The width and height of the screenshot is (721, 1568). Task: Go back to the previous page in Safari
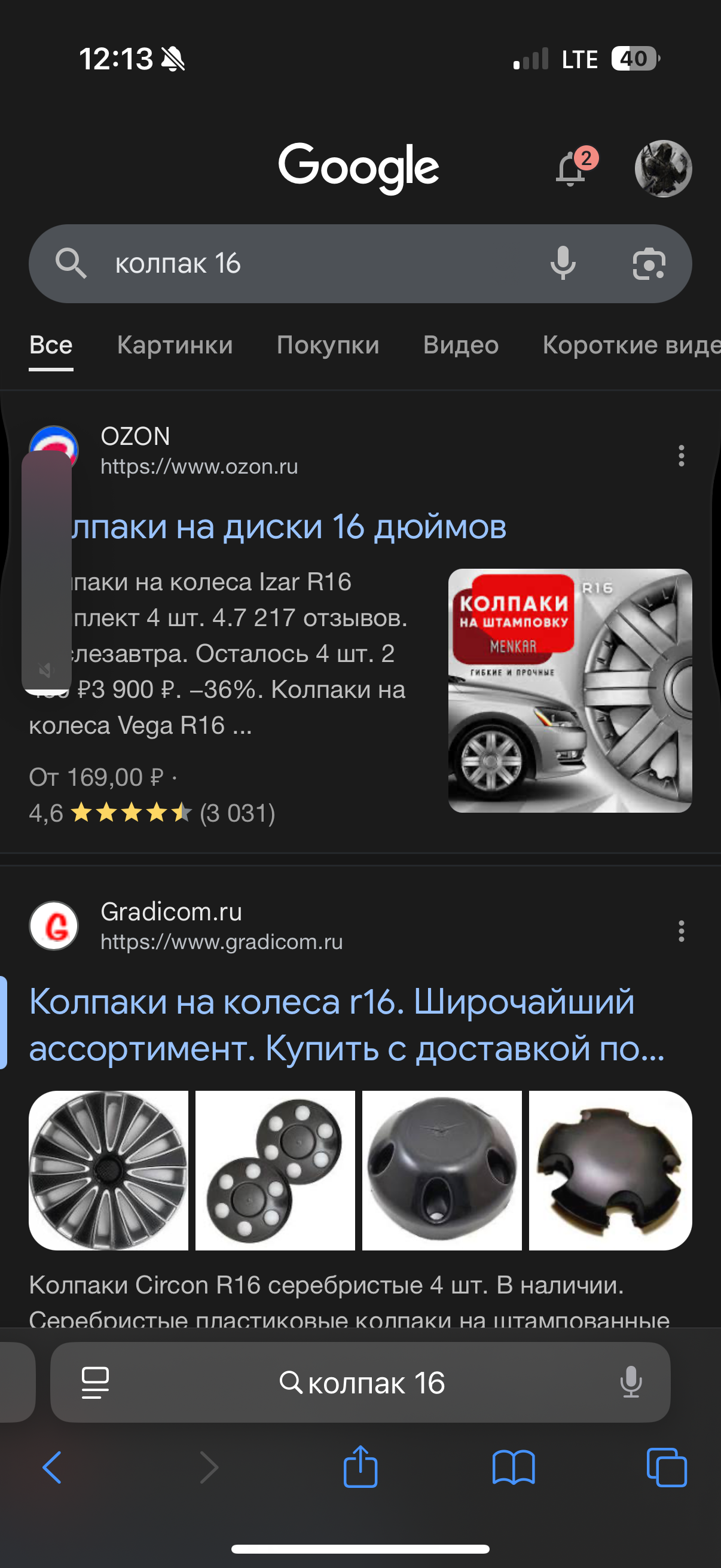click(53, 1468)
